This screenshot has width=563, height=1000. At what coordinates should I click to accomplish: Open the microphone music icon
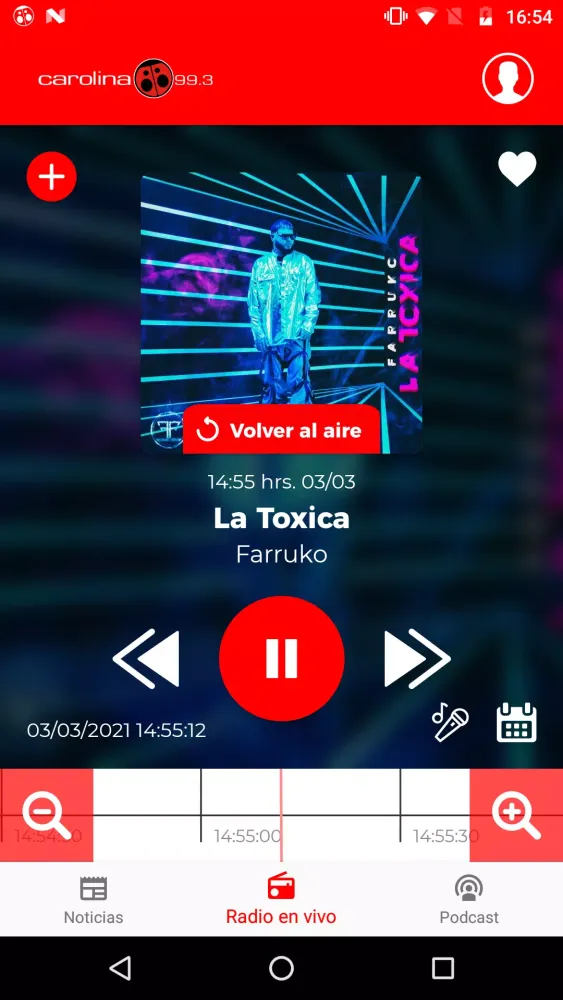tap(450, 723)
